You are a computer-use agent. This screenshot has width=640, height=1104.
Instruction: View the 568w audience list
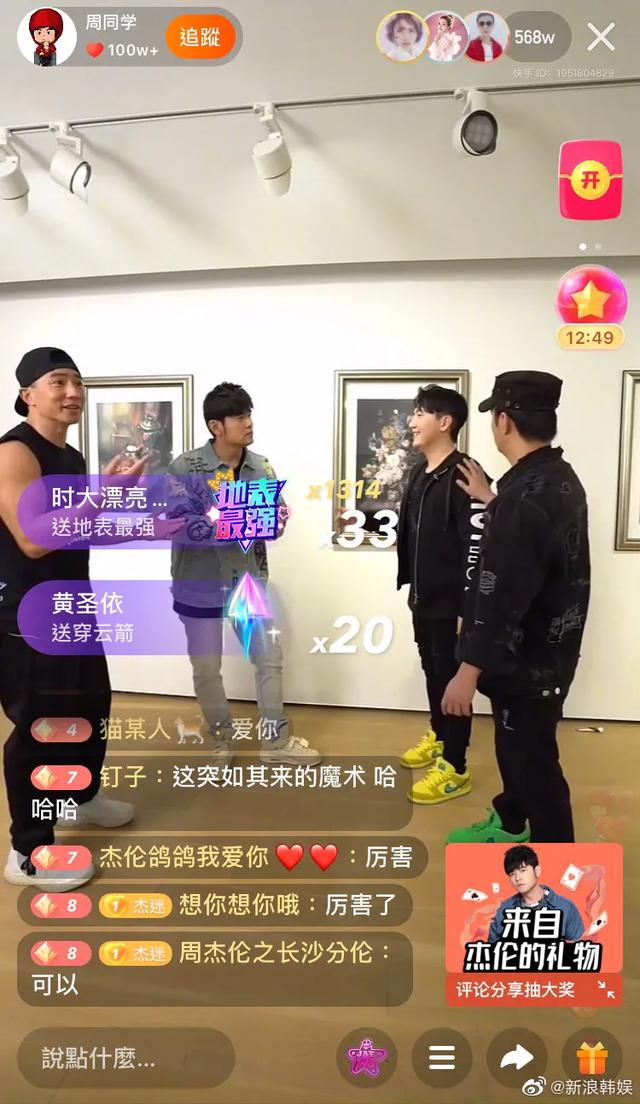[535, 38]
